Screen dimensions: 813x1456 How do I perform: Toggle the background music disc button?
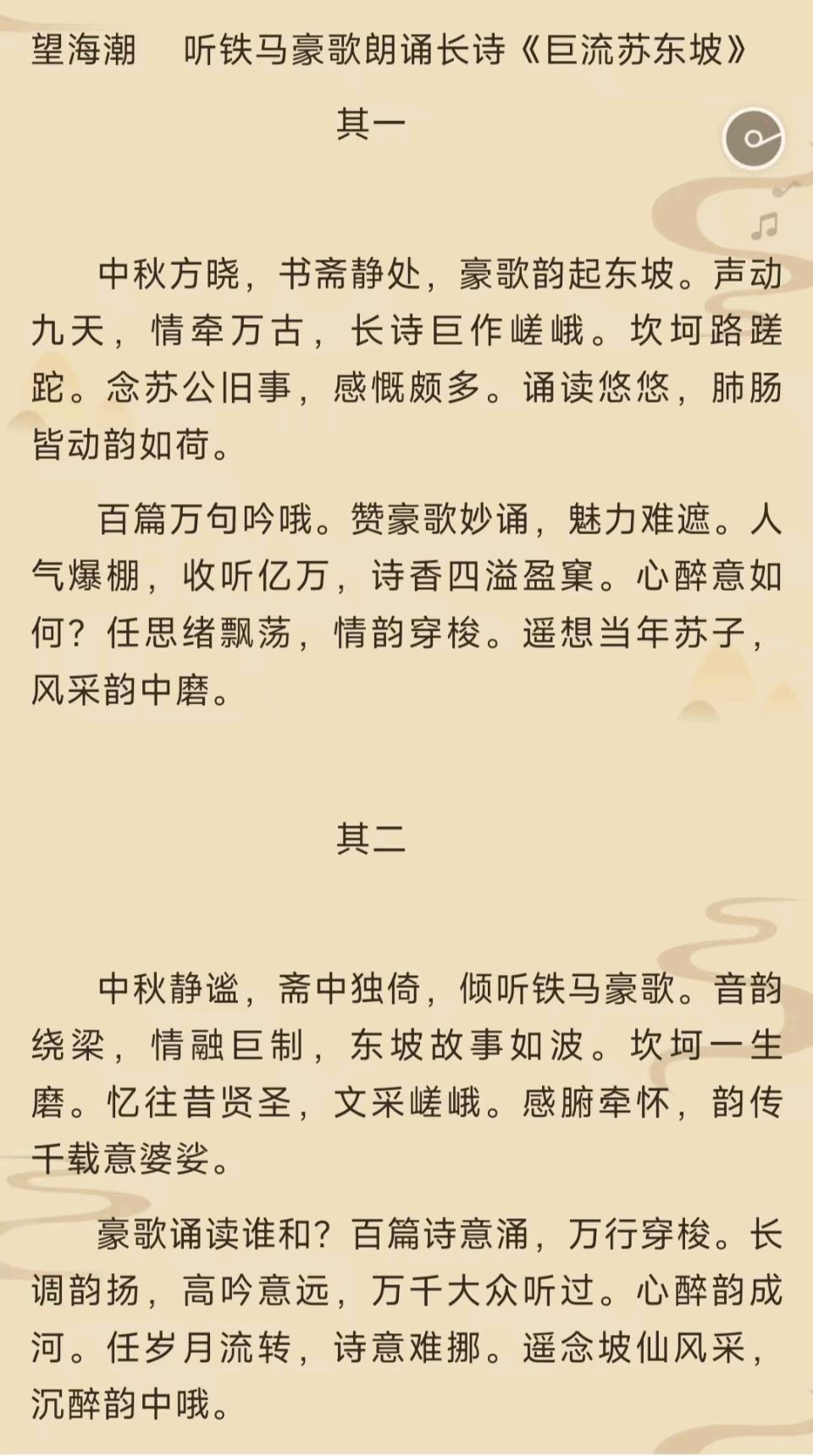click(753, 138)
